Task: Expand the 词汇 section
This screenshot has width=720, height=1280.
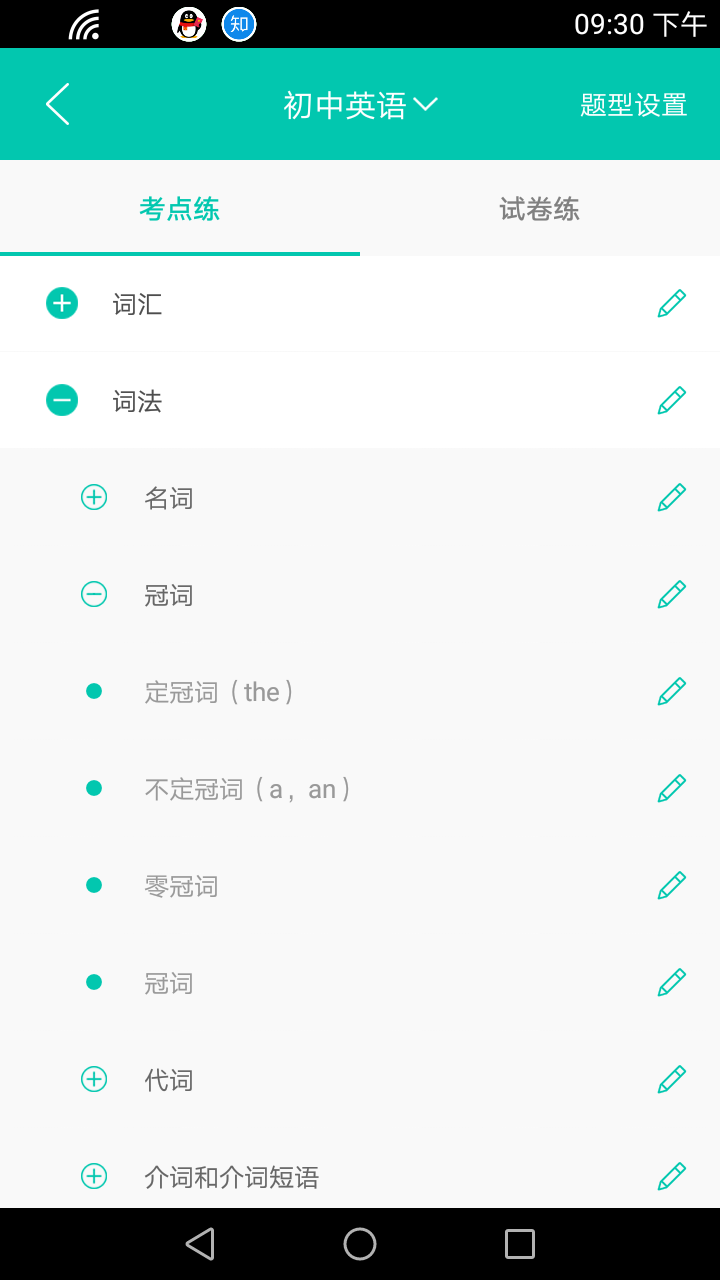Action: click(62, 303)
